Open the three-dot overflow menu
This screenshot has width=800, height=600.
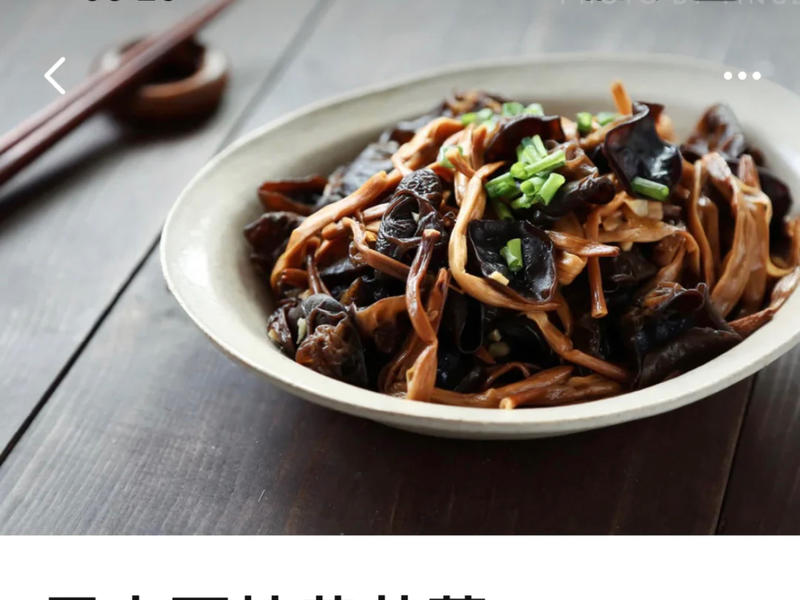[x=742, y=76]
